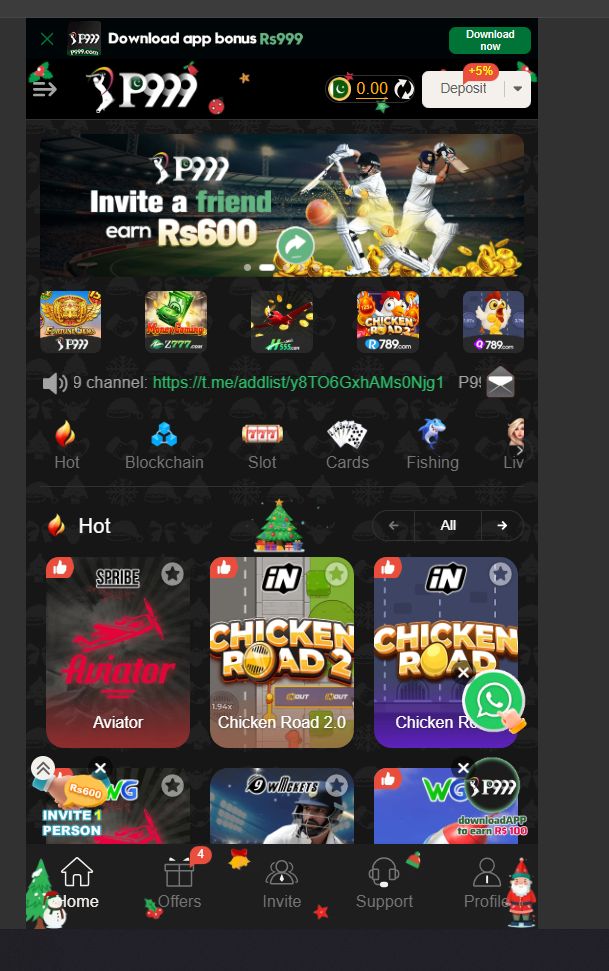Switch to the Offers tab
609x971 pixels.
pyautogui.click(x=179, y=885)
